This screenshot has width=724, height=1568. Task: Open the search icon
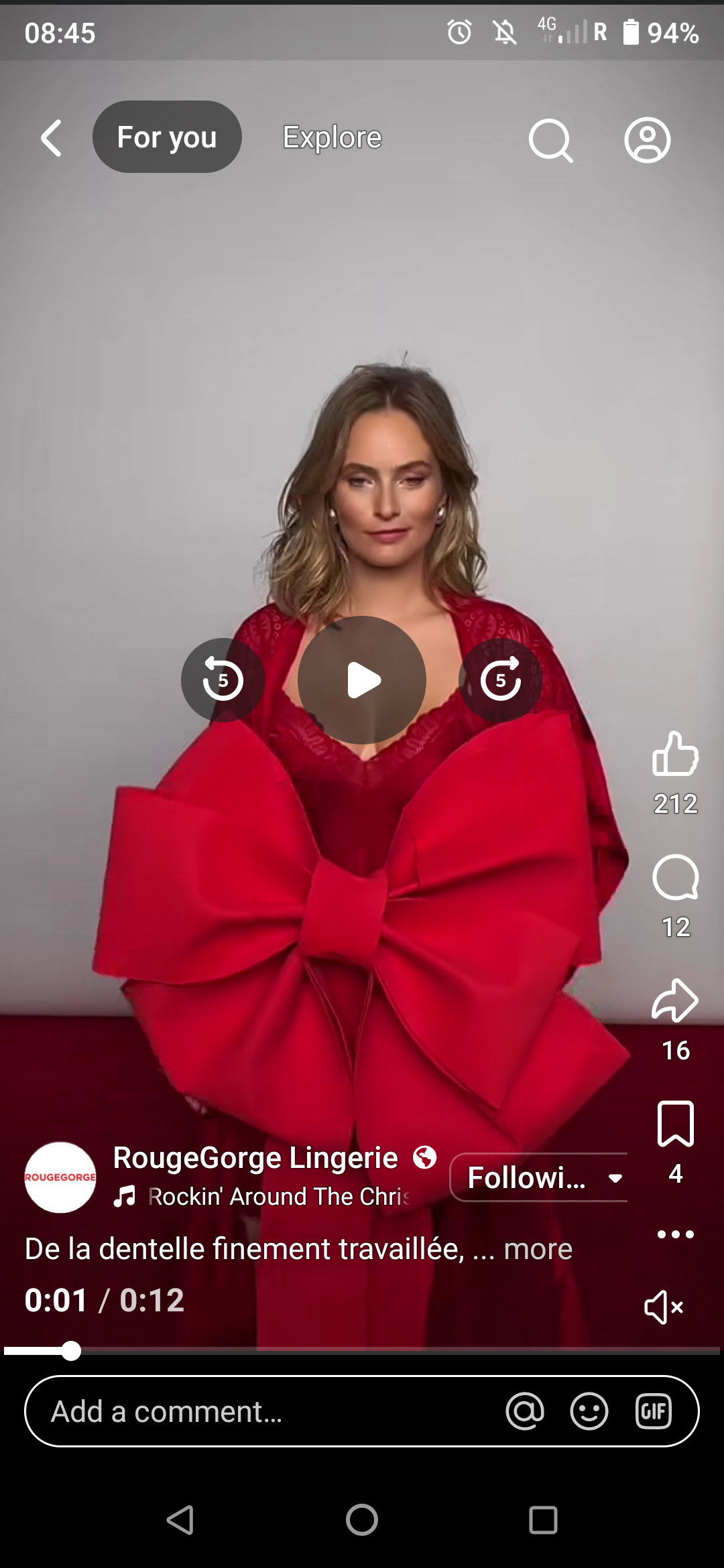(x=550, y=140)
